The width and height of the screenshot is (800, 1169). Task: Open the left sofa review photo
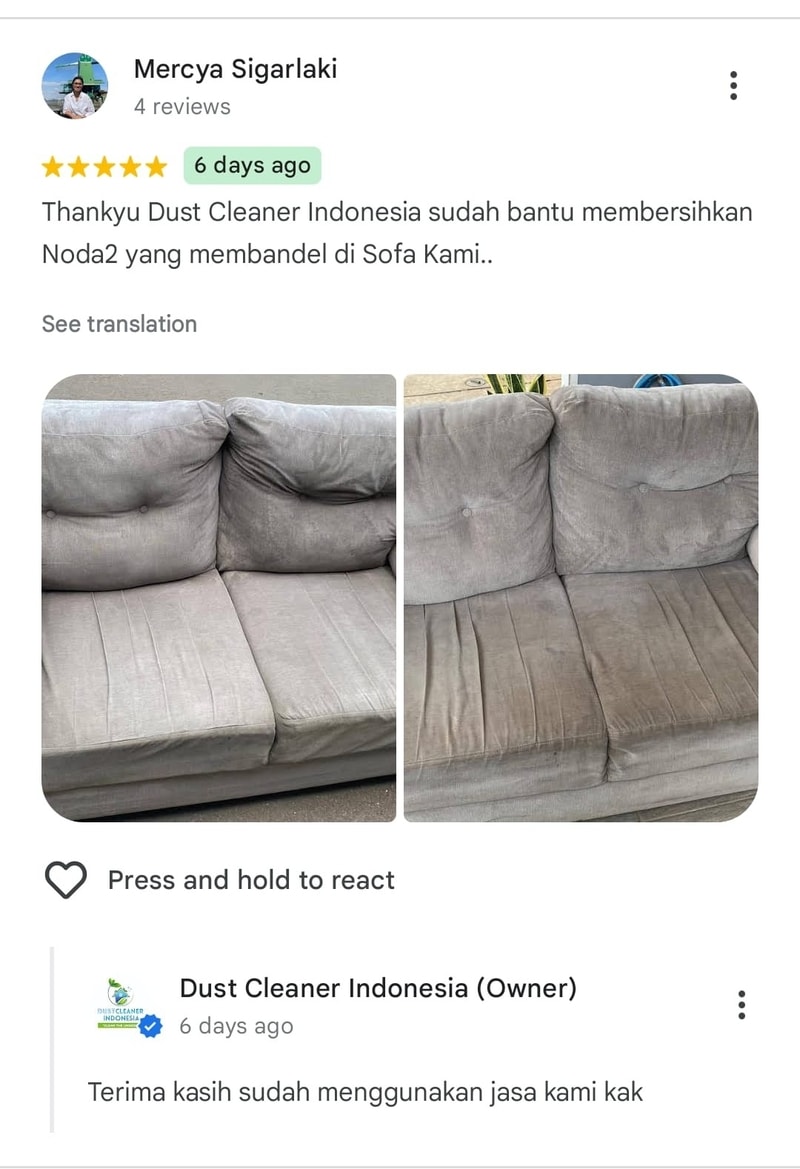click(x=219, y=598)
